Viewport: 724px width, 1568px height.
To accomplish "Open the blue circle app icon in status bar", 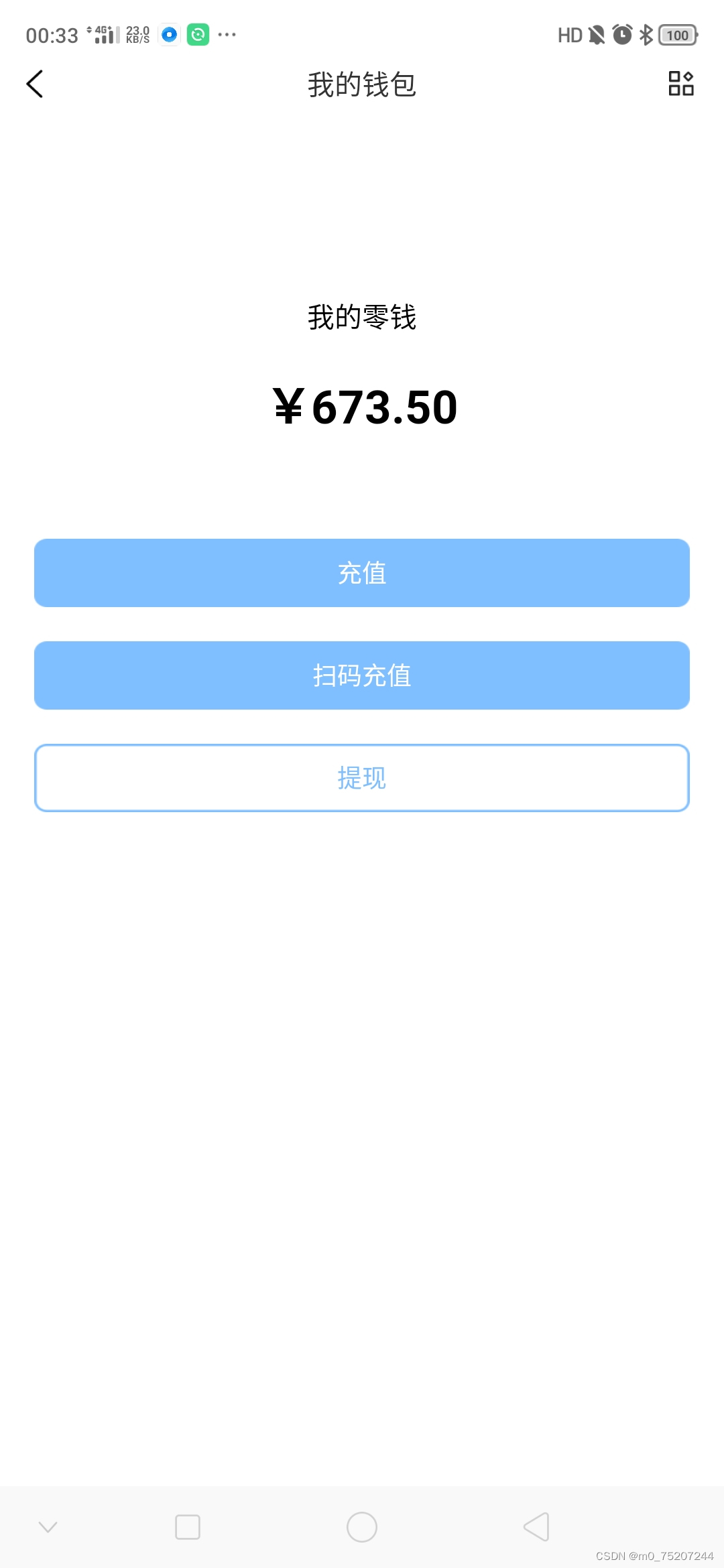I will 168,35.
